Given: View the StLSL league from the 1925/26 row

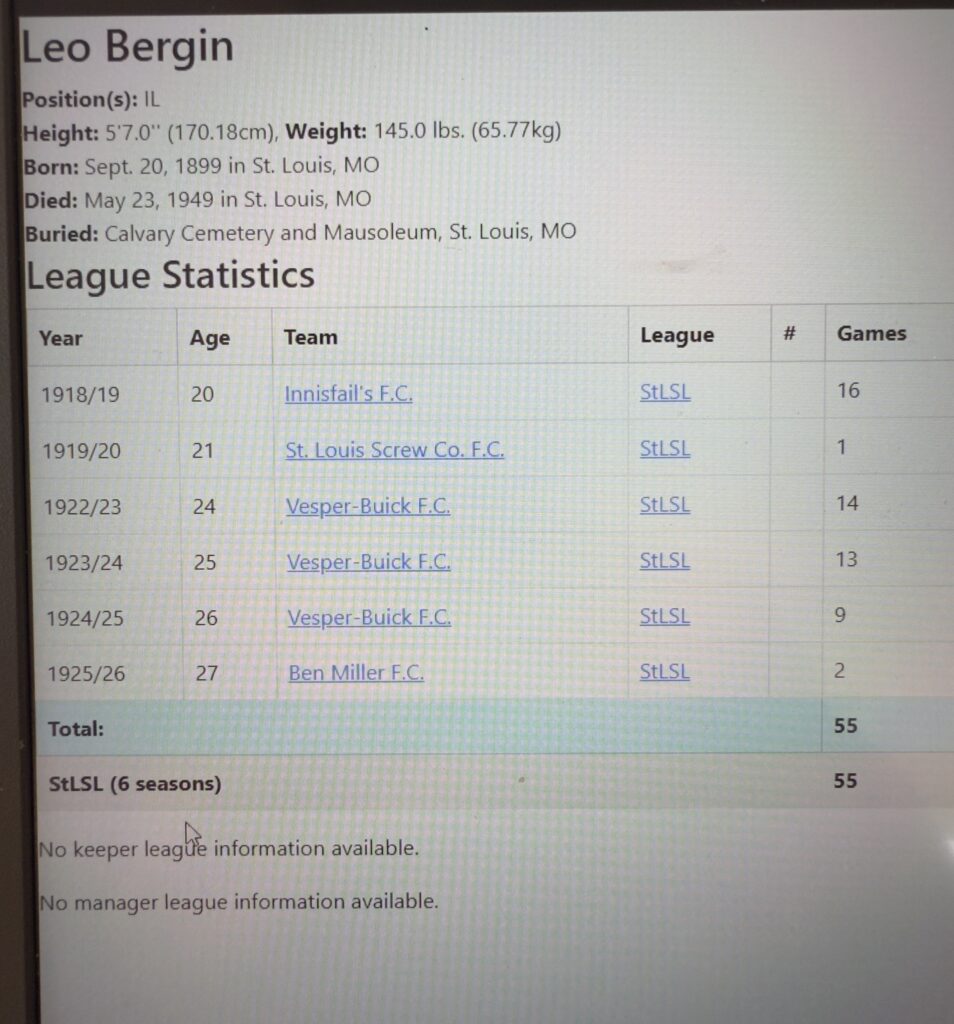Looking at the screenshot, I should (665, 671).
